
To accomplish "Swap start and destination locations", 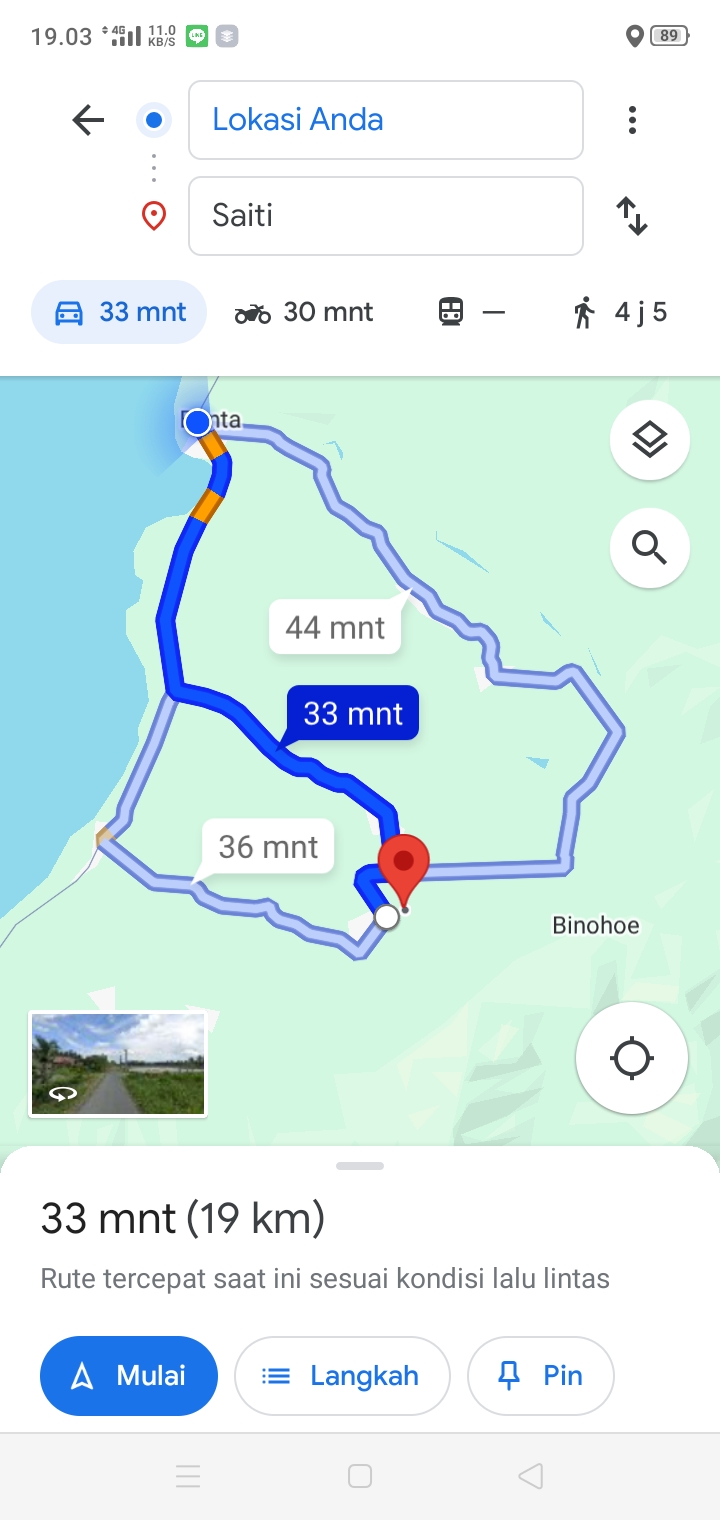I will [x=632, y=216].
